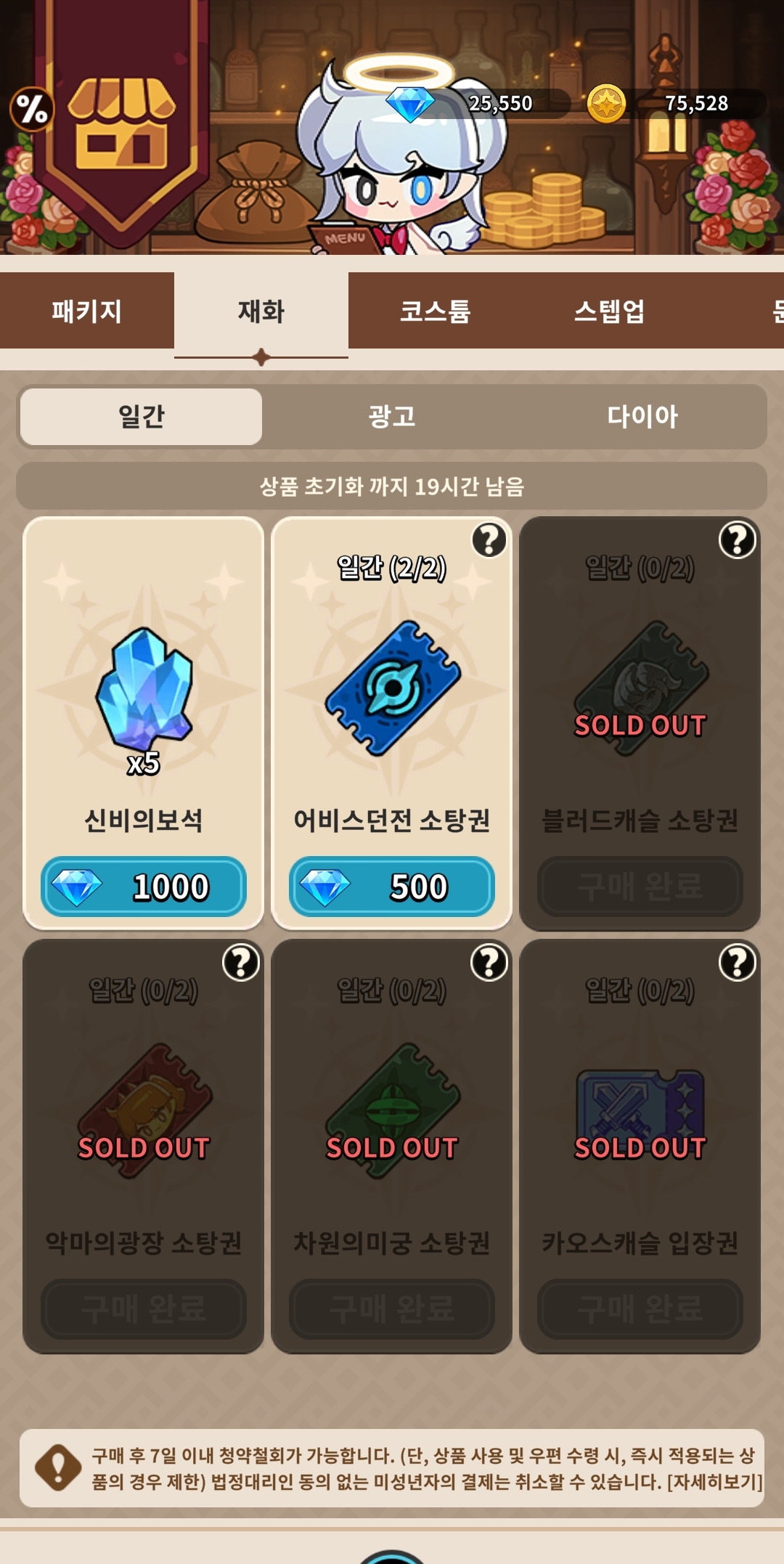The width and height of the screenshot is (784, 1564).
Task: Open help icon on 악마의광장 소탕권 card
Action: (241, 963)
